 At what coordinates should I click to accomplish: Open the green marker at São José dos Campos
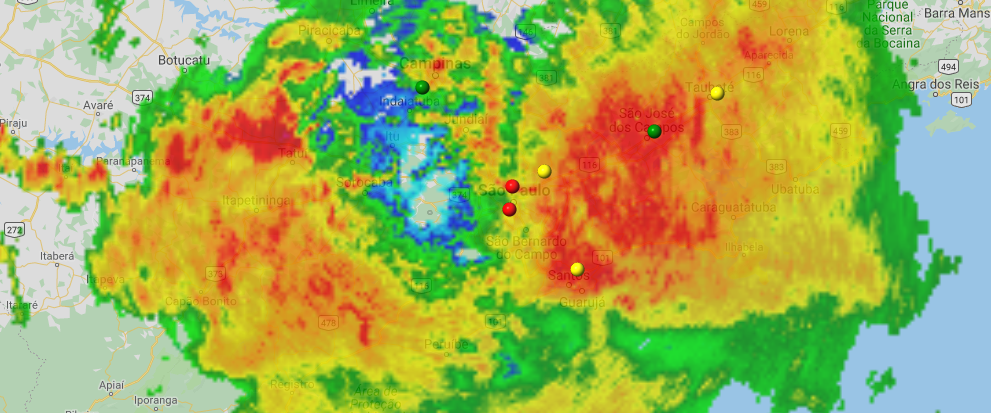pos(653,131)
